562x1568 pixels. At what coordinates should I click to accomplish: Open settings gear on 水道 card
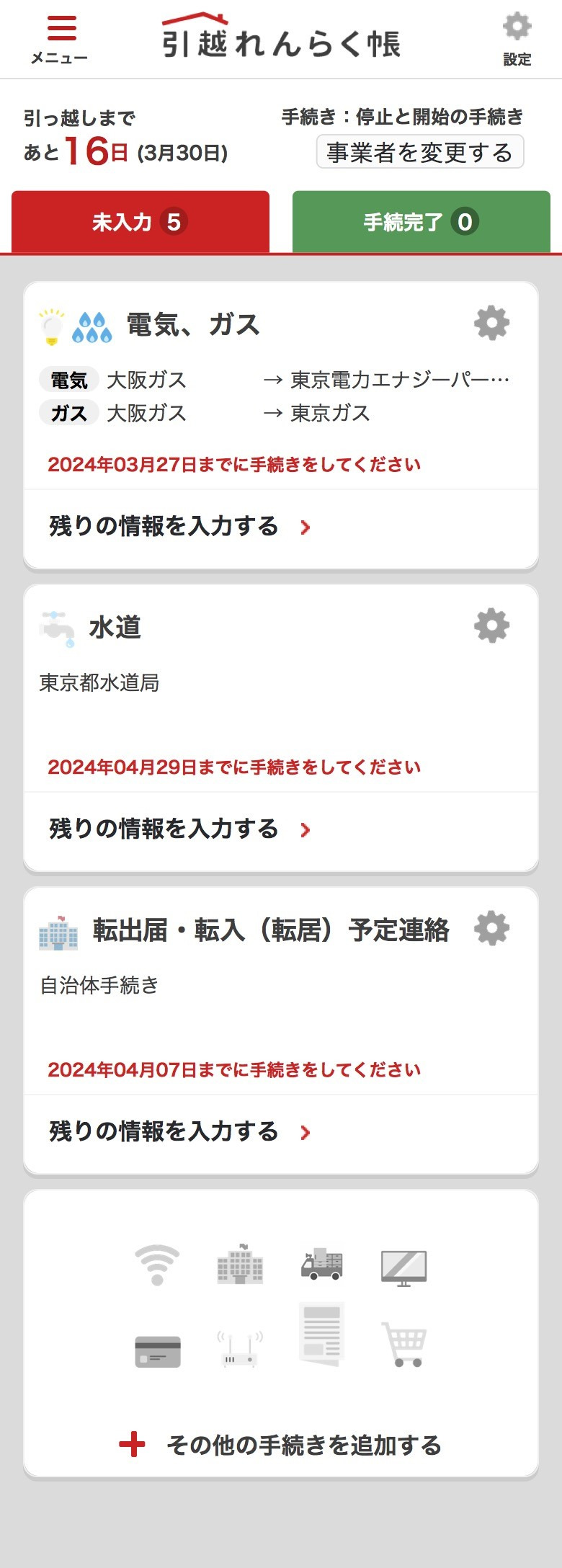pyautogui.click(x=491, y=625)
